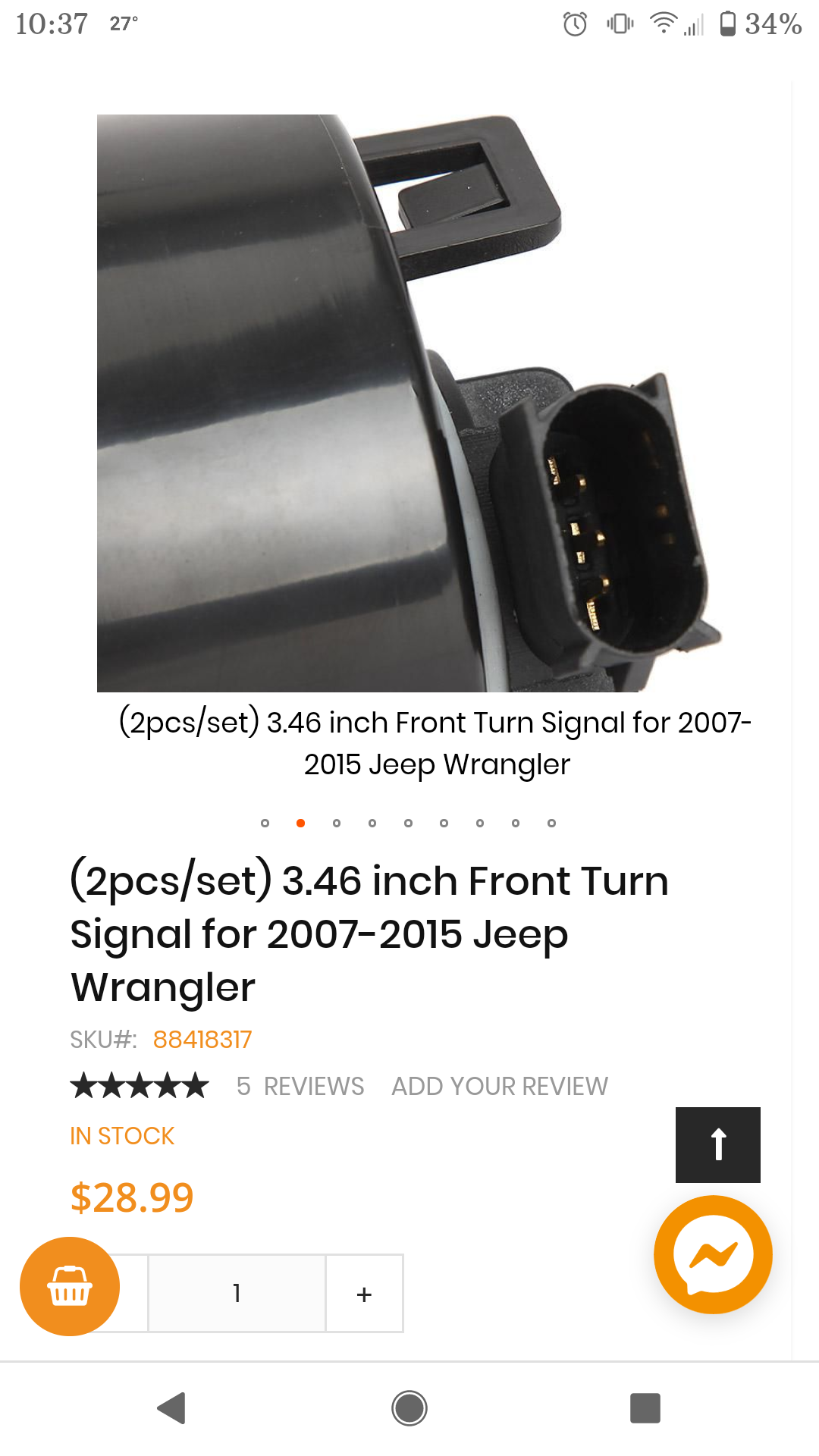Tap the quantity field showing 1
Image resolution: width=819 pixels, height=1456 pixels.
237,1294
